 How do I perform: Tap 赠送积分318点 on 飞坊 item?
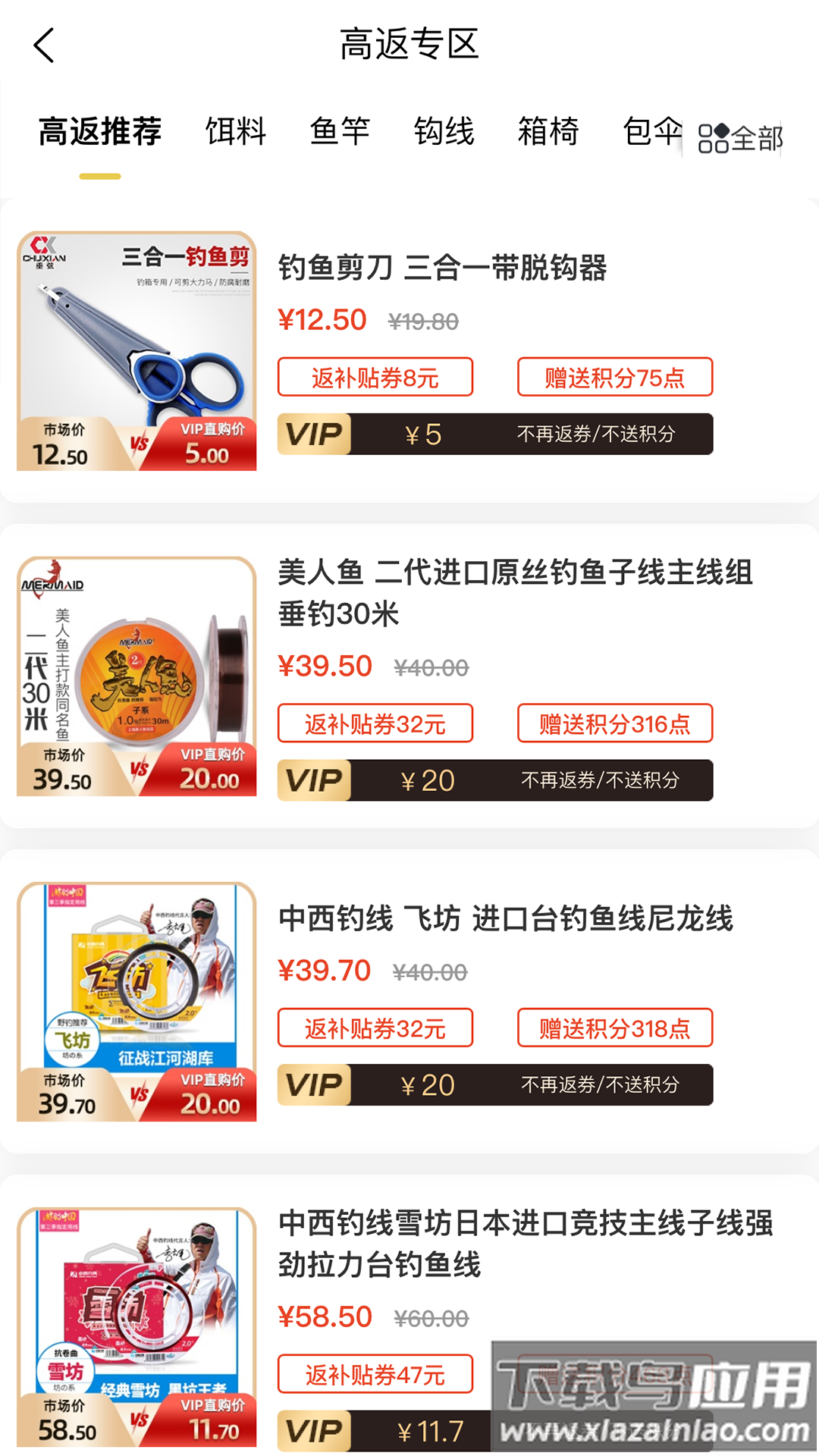[614, 1028]
